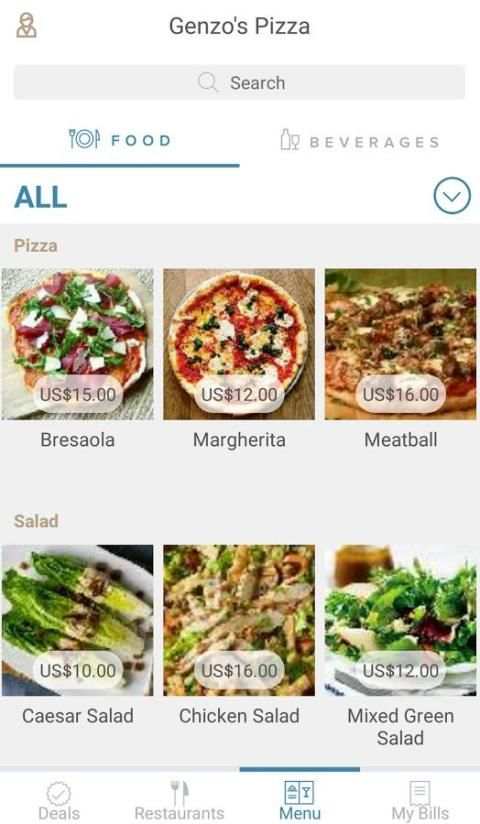Switch to the Beverages tab
Viewport: 480px width, 824px height.
(360, 141)
